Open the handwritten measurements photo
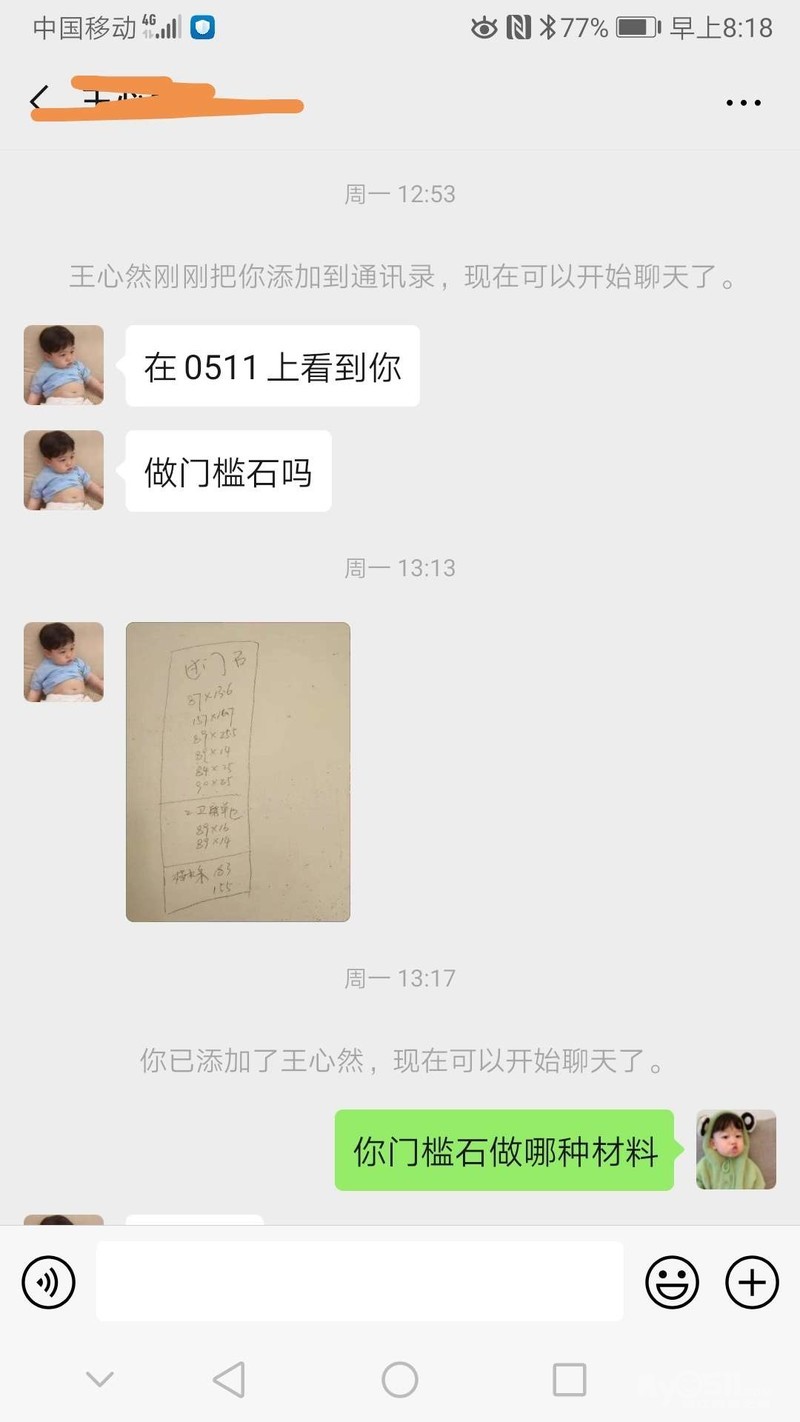 pyautogui.click(x=238, y=771)
